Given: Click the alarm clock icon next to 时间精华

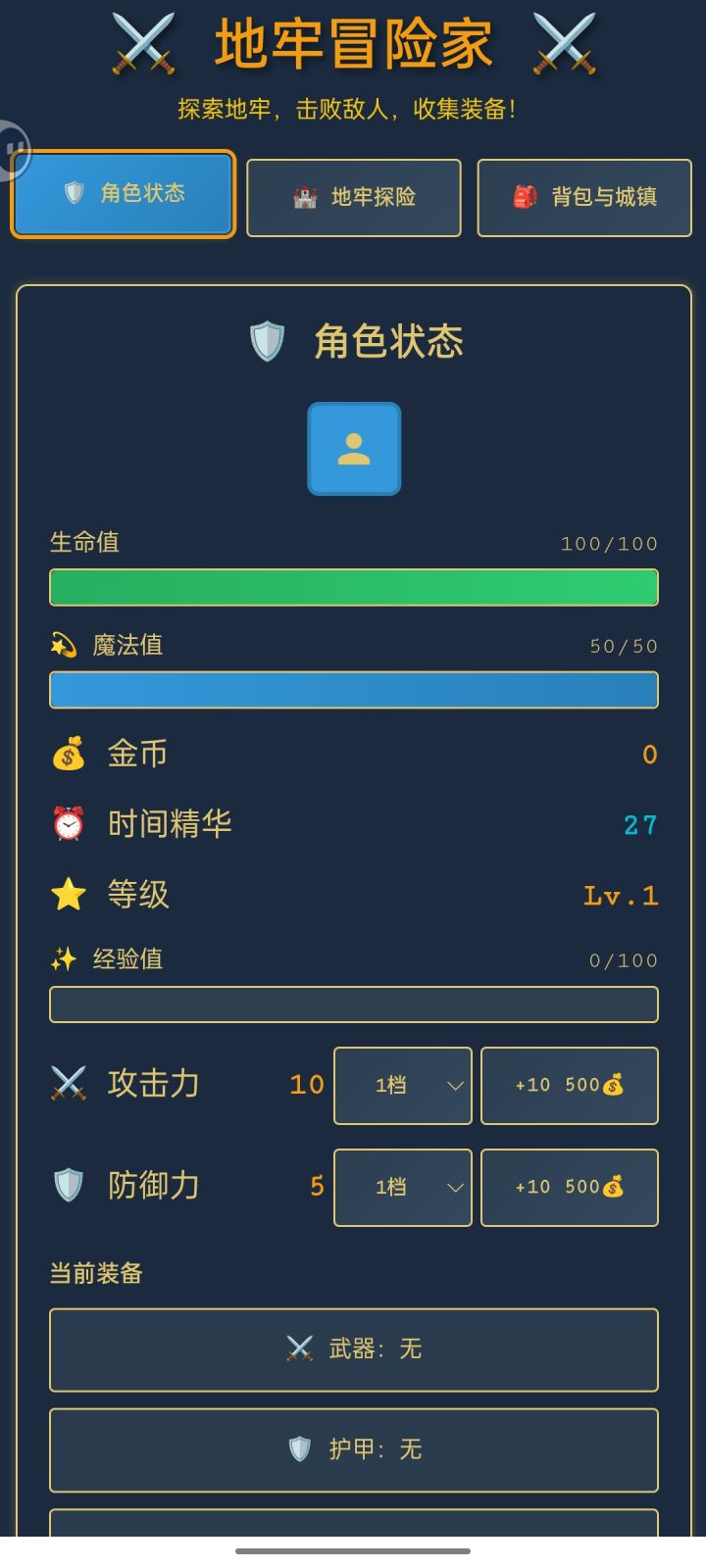Looking at the screenshot, I should [68, 824].
